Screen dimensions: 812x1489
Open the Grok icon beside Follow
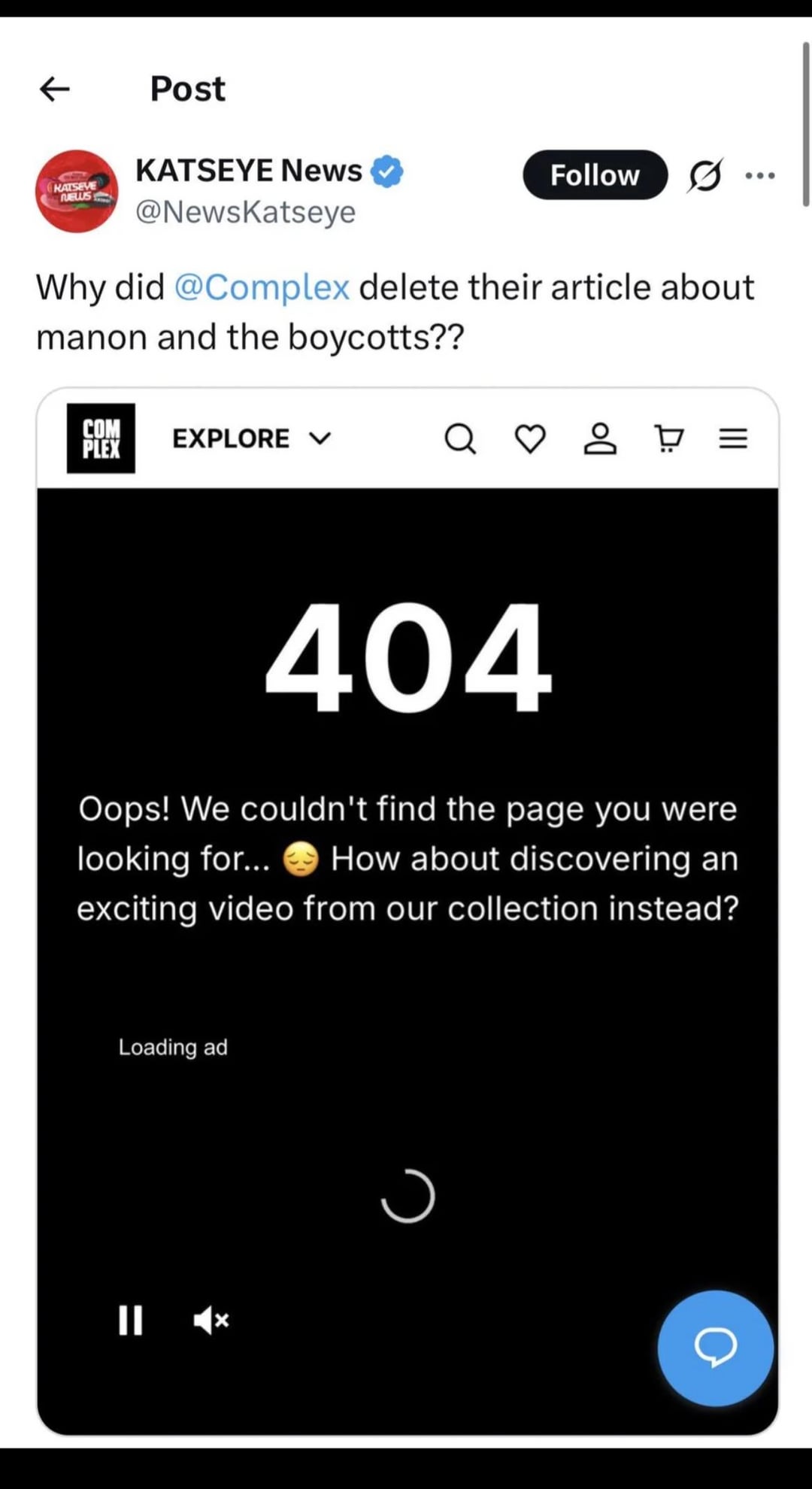(705, 175)
